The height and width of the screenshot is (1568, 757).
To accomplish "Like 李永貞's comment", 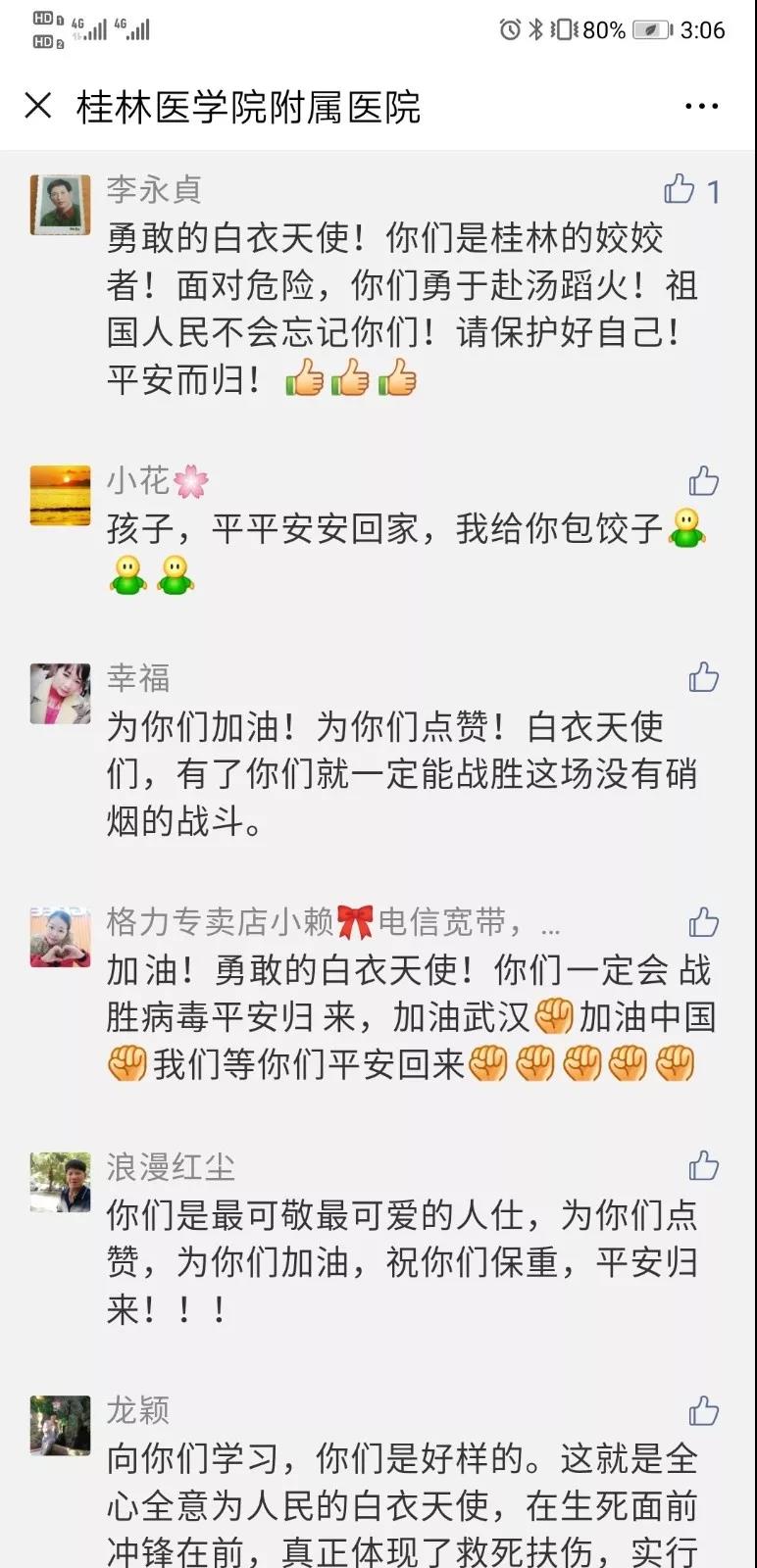I will [x=680, y=189].
